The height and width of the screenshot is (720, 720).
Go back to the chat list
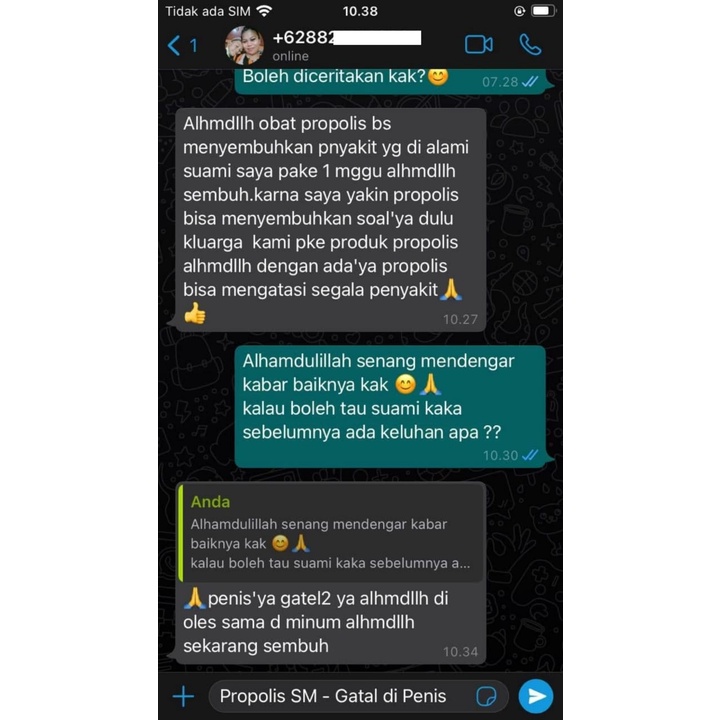pyautogui.click(x=181, y=45)
